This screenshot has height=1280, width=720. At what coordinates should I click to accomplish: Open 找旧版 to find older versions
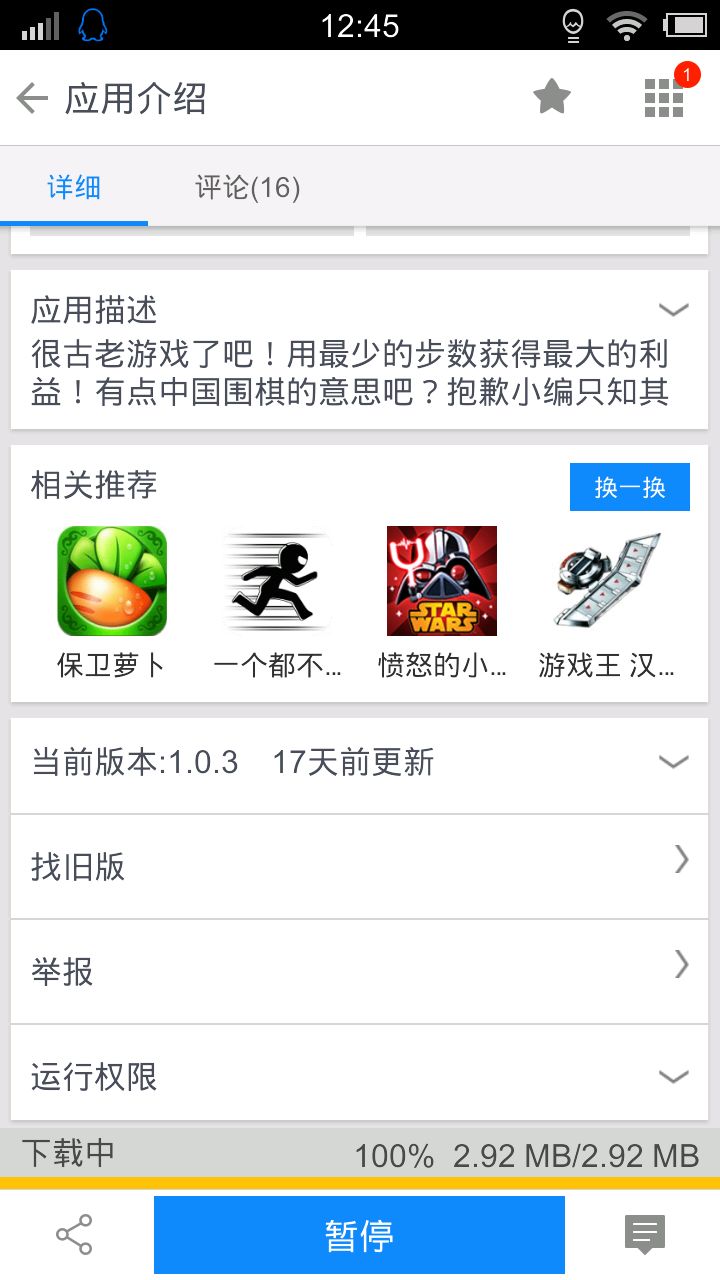[359, 866]
